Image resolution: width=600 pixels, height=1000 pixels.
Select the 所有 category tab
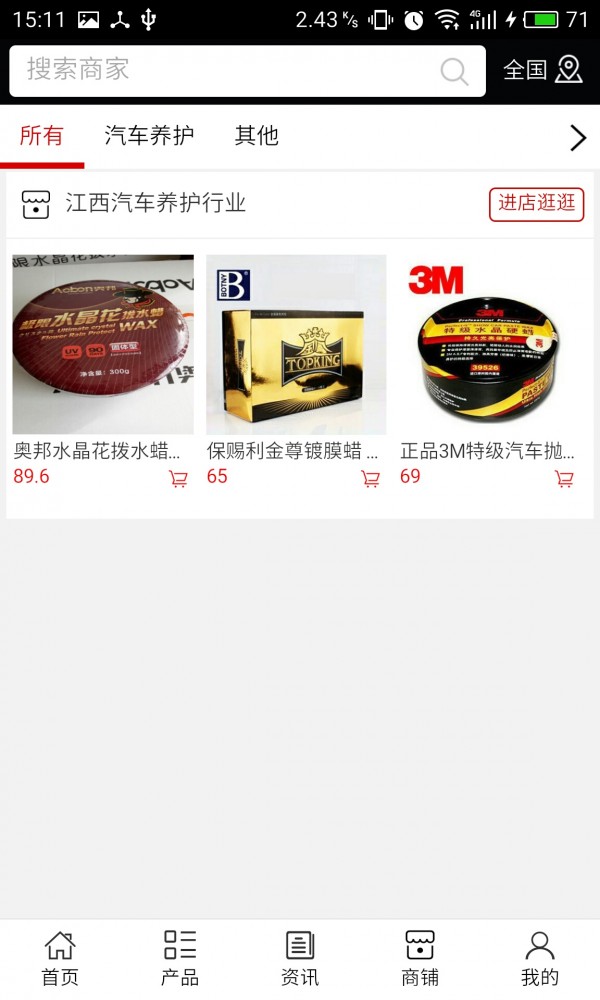(x=41, y=136)
